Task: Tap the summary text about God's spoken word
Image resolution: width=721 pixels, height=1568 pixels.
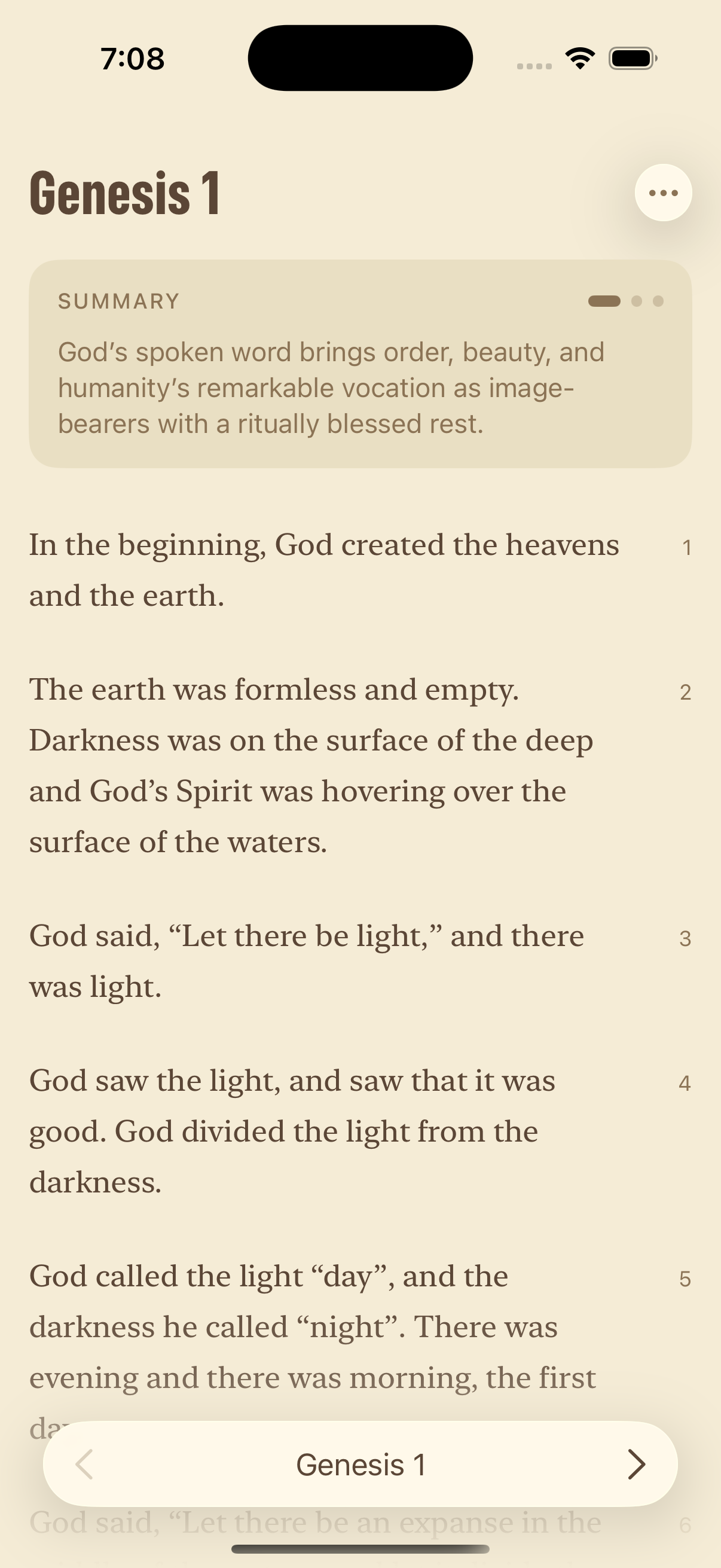Action: pos(332,388)
